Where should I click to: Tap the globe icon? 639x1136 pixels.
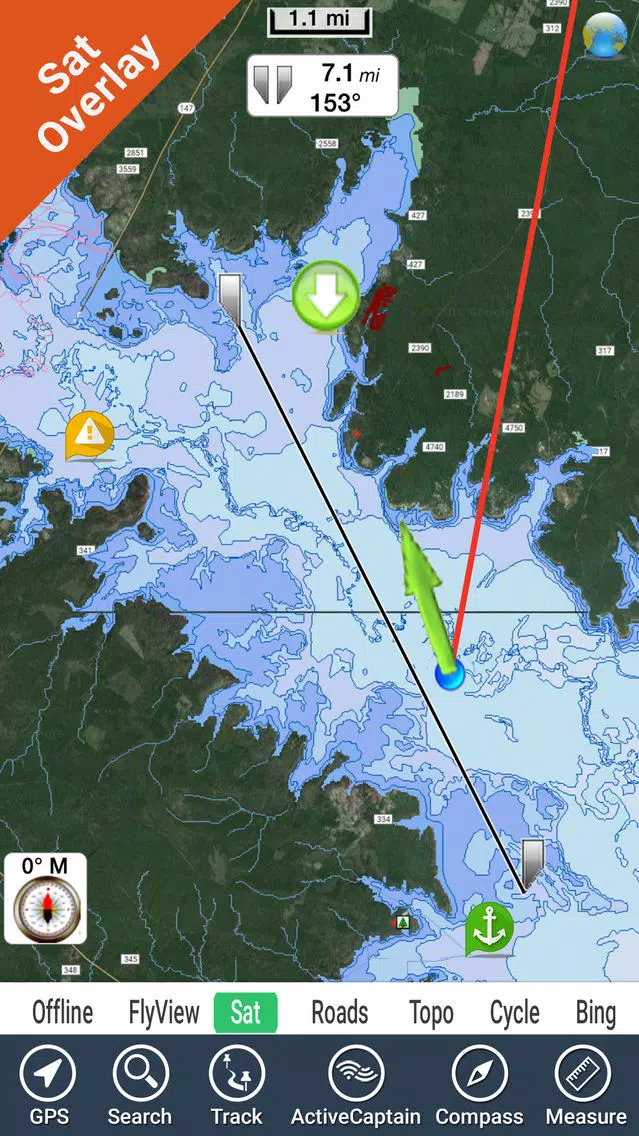(607, 36)
